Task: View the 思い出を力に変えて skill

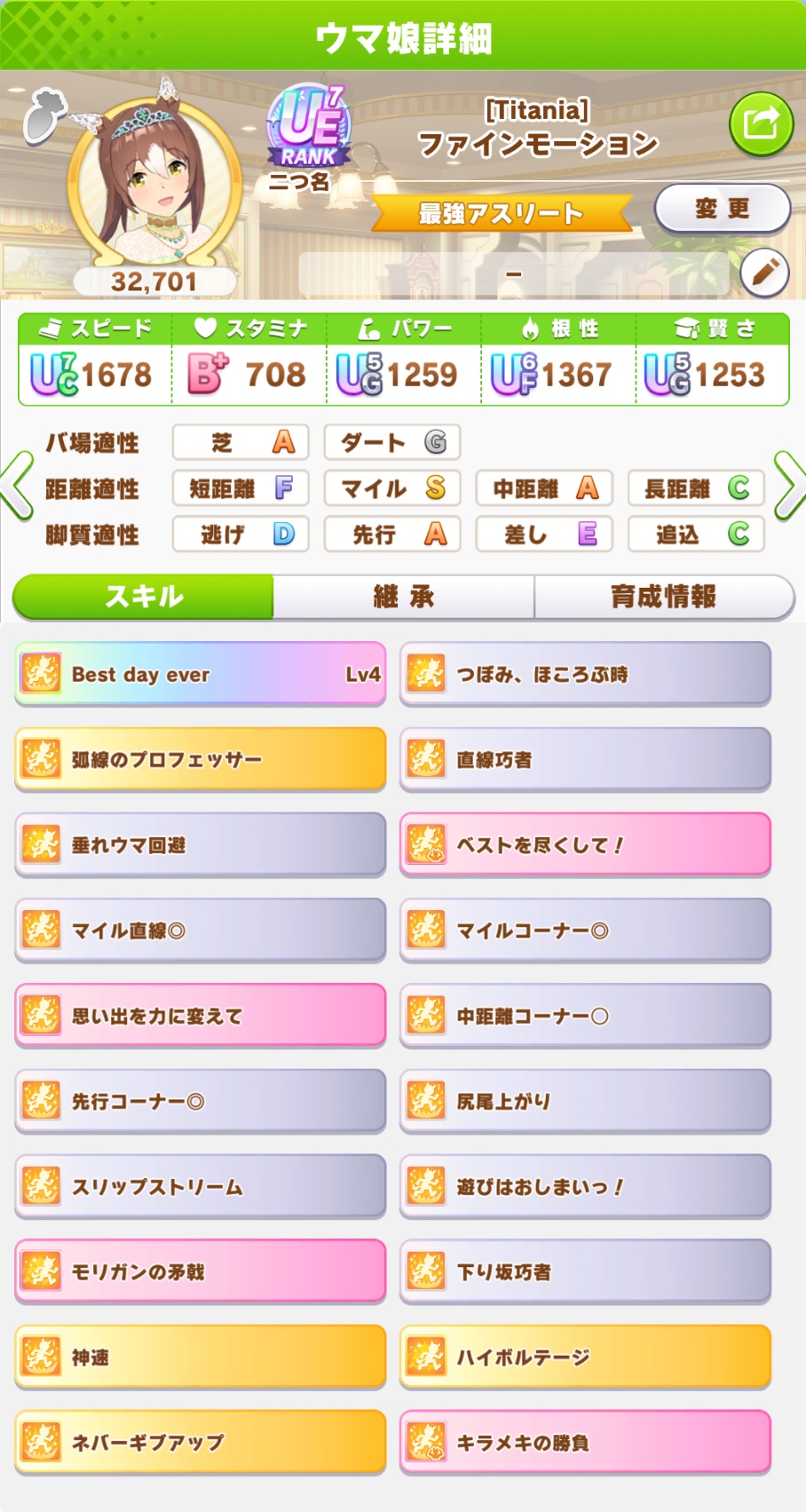Action: 201,1016
